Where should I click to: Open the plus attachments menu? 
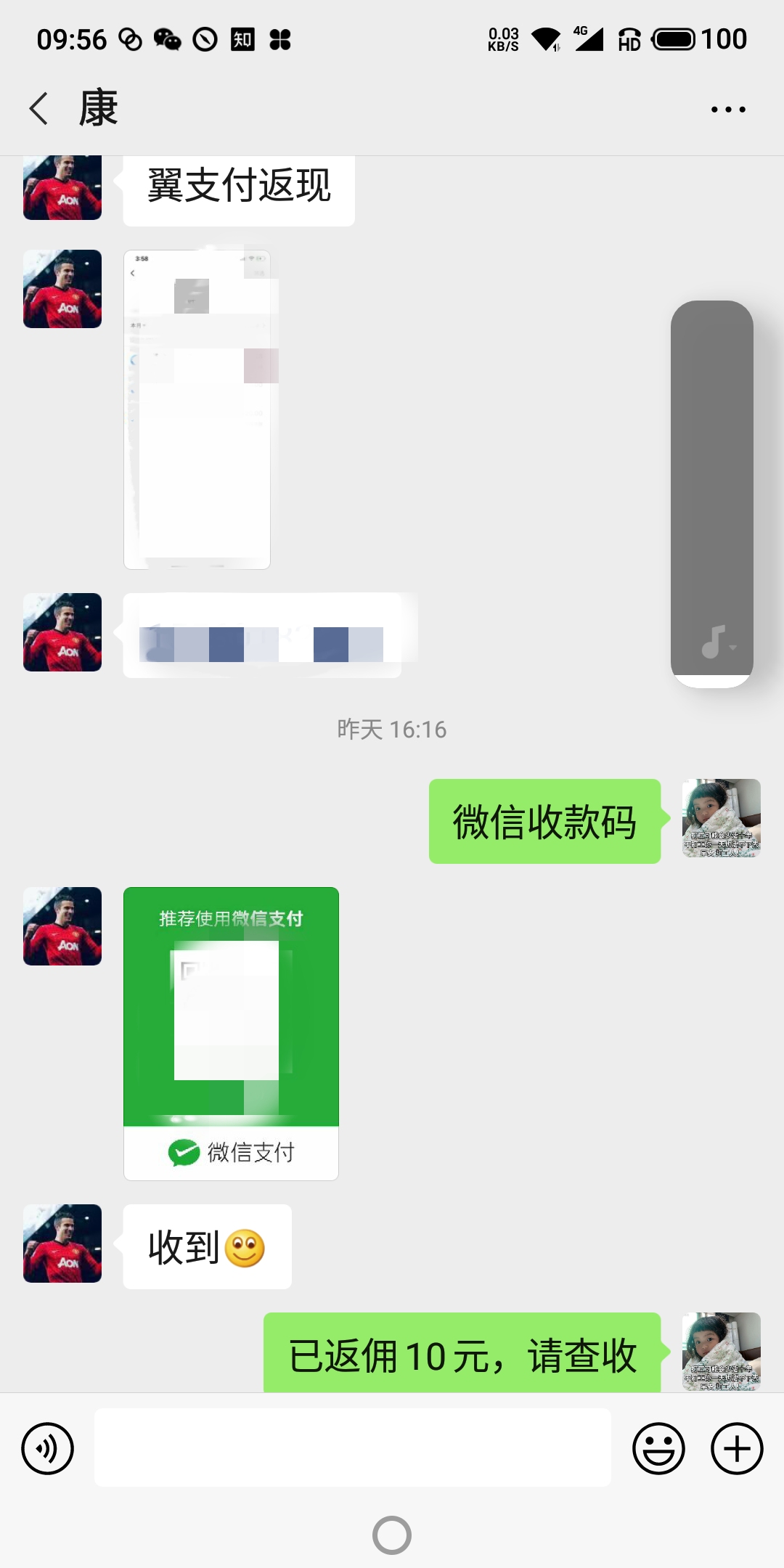tap(737, 1449)
